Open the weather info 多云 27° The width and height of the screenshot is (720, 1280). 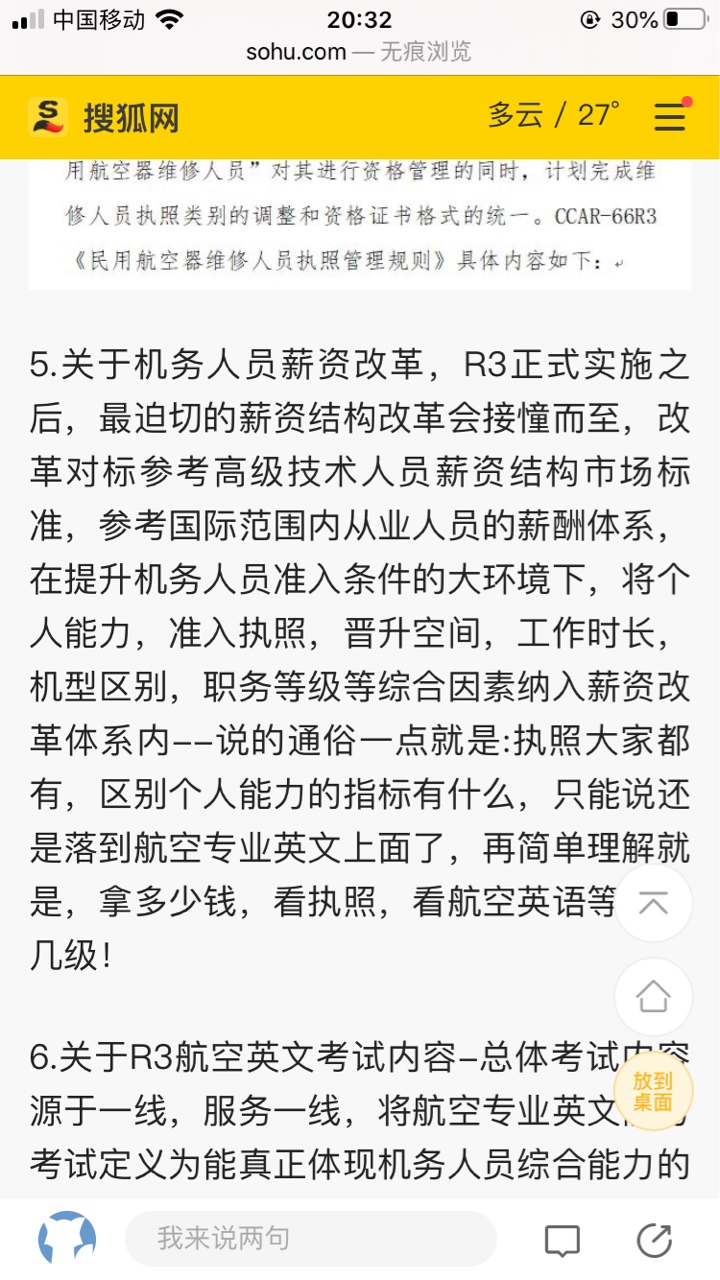click(553, 116)
